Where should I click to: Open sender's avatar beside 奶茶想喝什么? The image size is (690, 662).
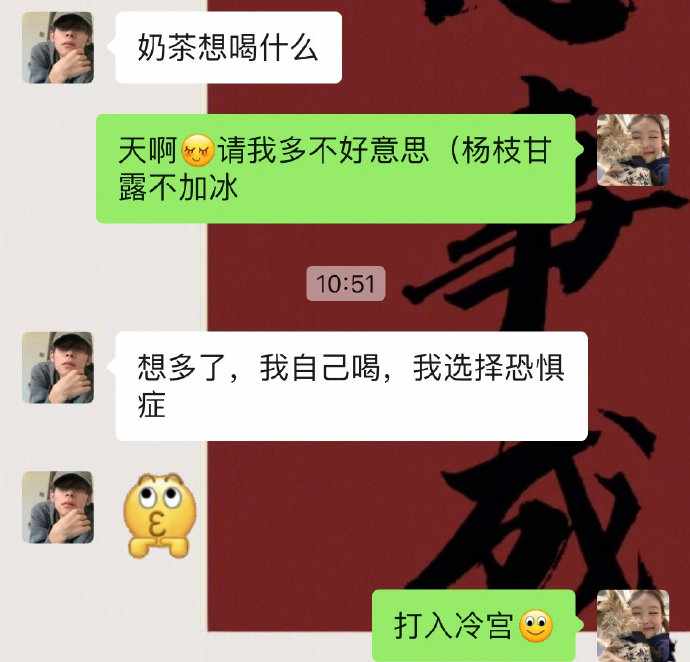[x=58, y=48]
